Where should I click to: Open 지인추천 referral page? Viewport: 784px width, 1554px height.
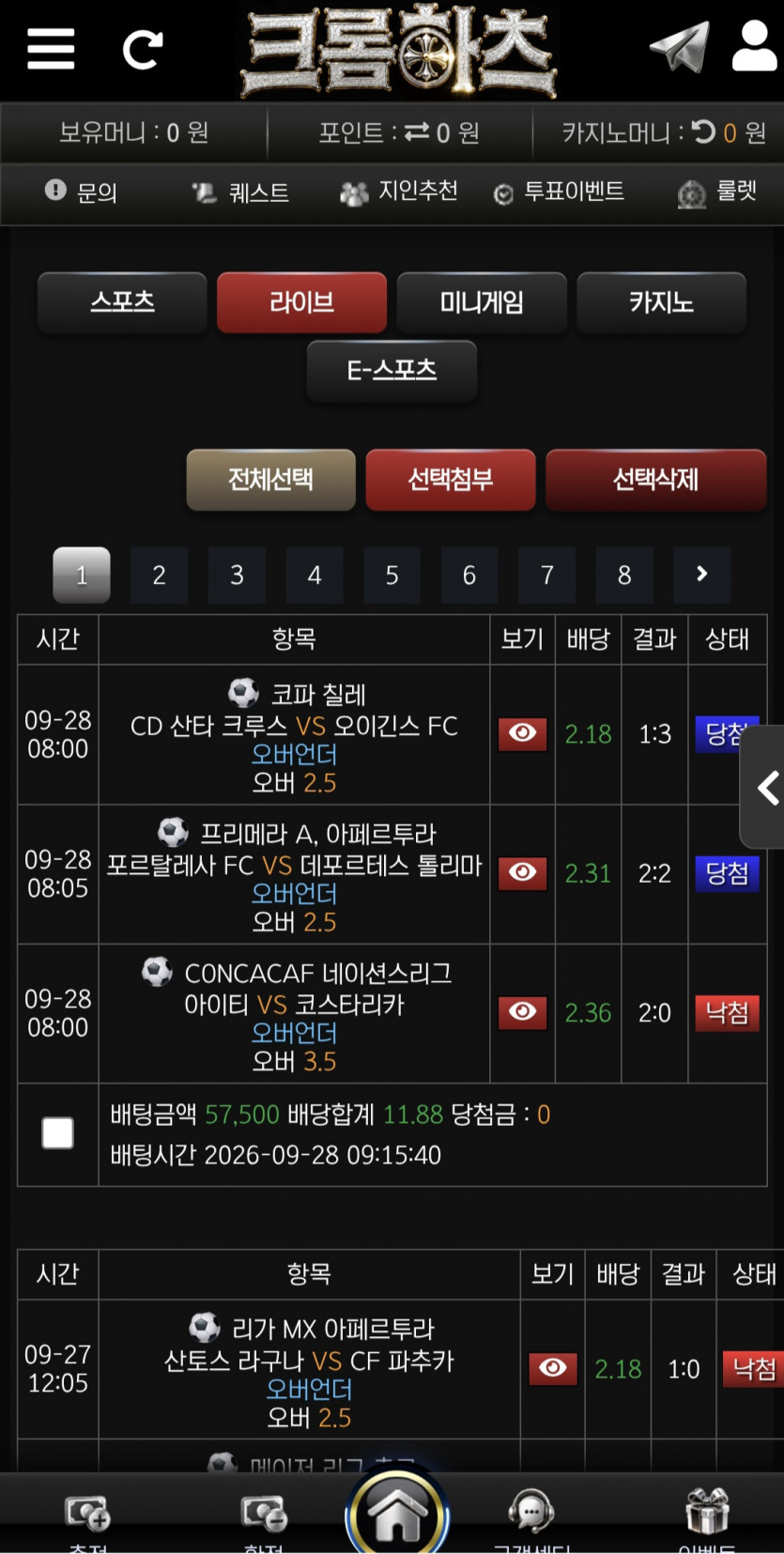[399, 192]
